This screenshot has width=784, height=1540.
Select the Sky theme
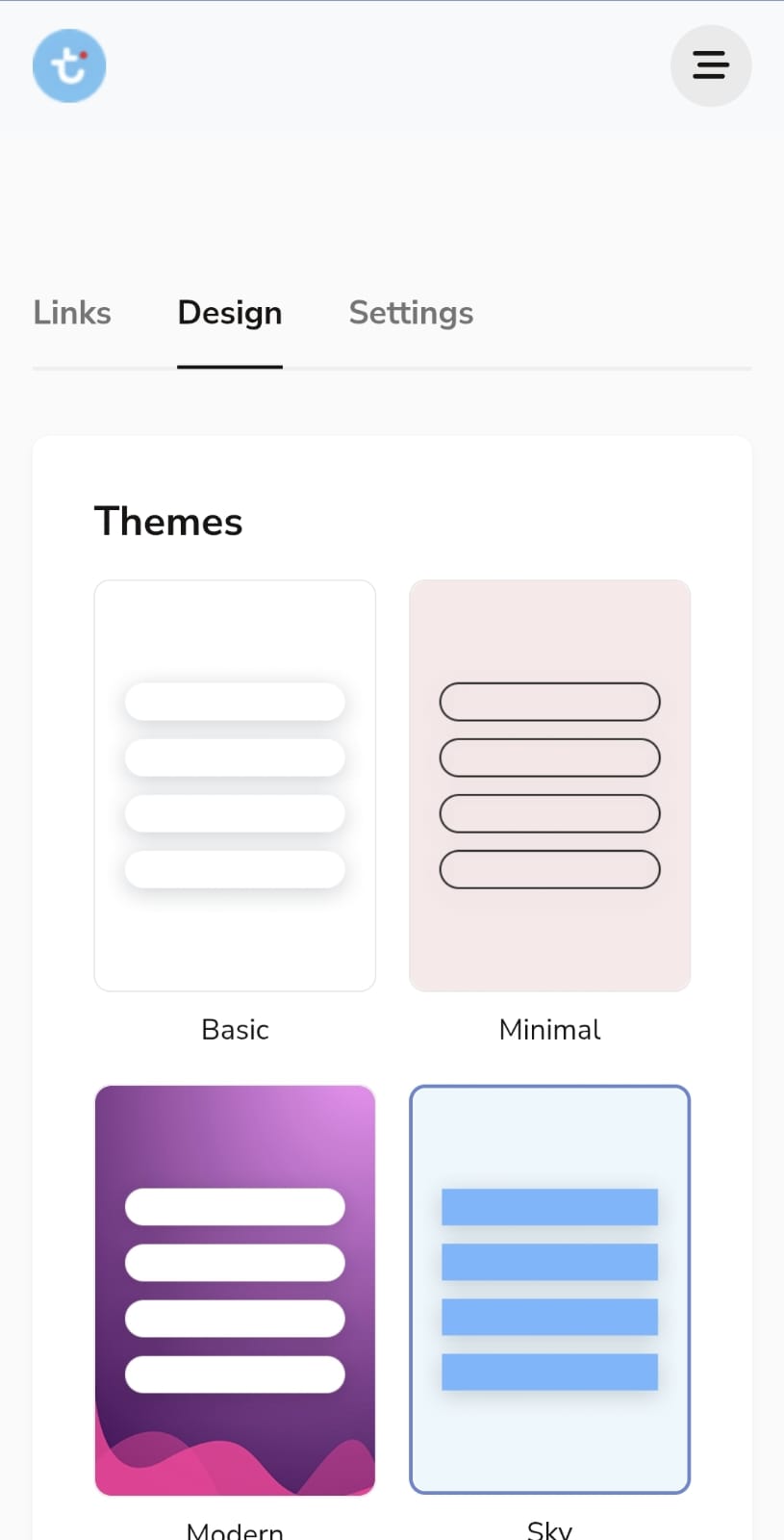tap(550, 1290)
